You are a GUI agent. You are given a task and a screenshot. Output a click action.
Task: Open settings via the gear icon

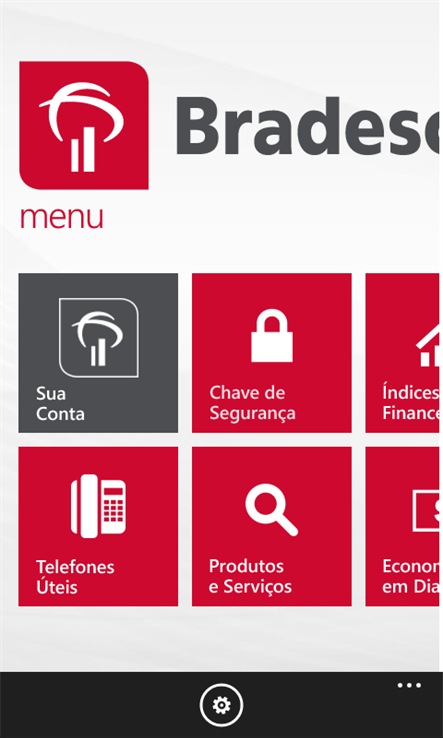pyautogui.click(x=221, y=705)
